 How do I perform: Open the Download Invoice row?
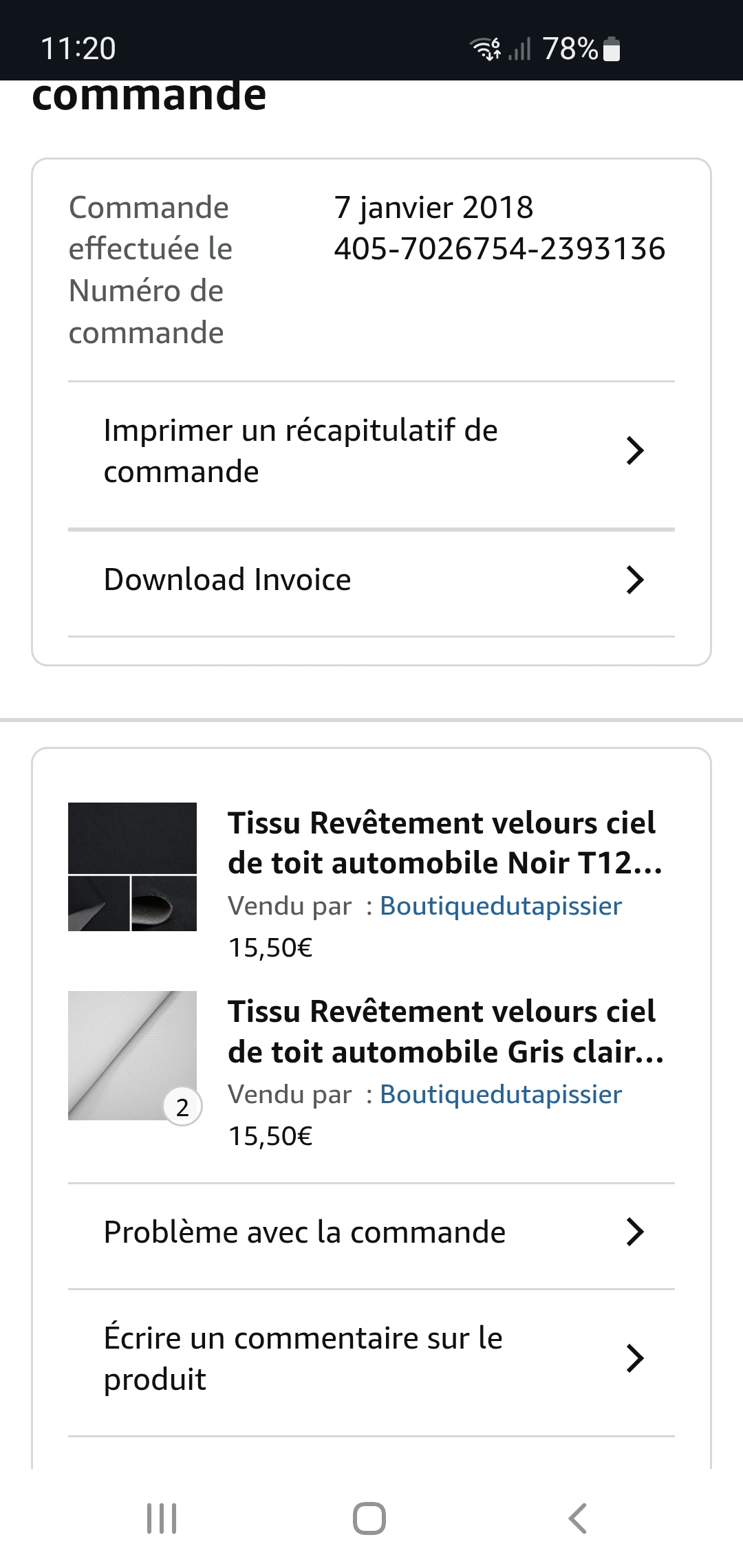pyautogui.click(x=371, y=580)
